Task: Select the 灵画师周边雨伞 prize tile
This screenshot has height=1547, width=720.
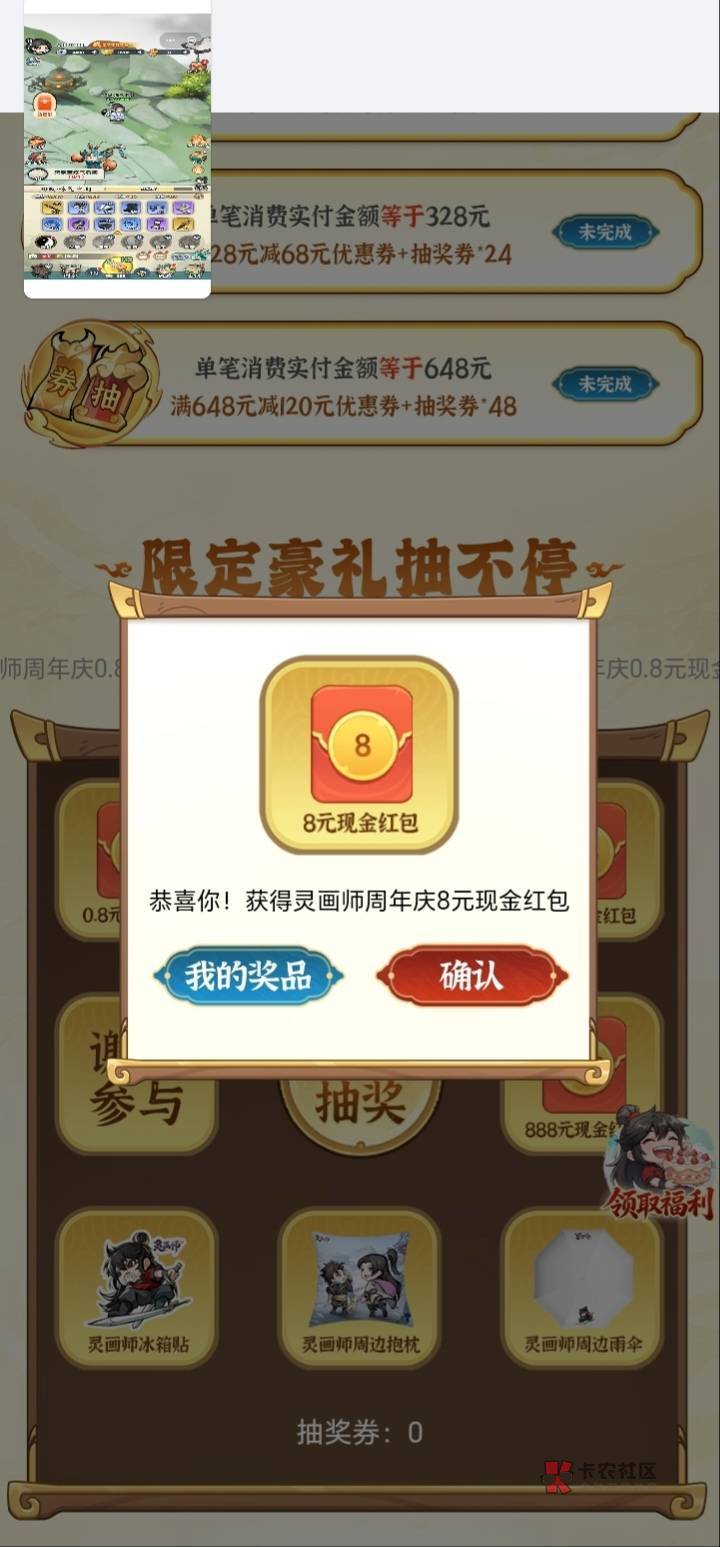Action: point(582,1288)
